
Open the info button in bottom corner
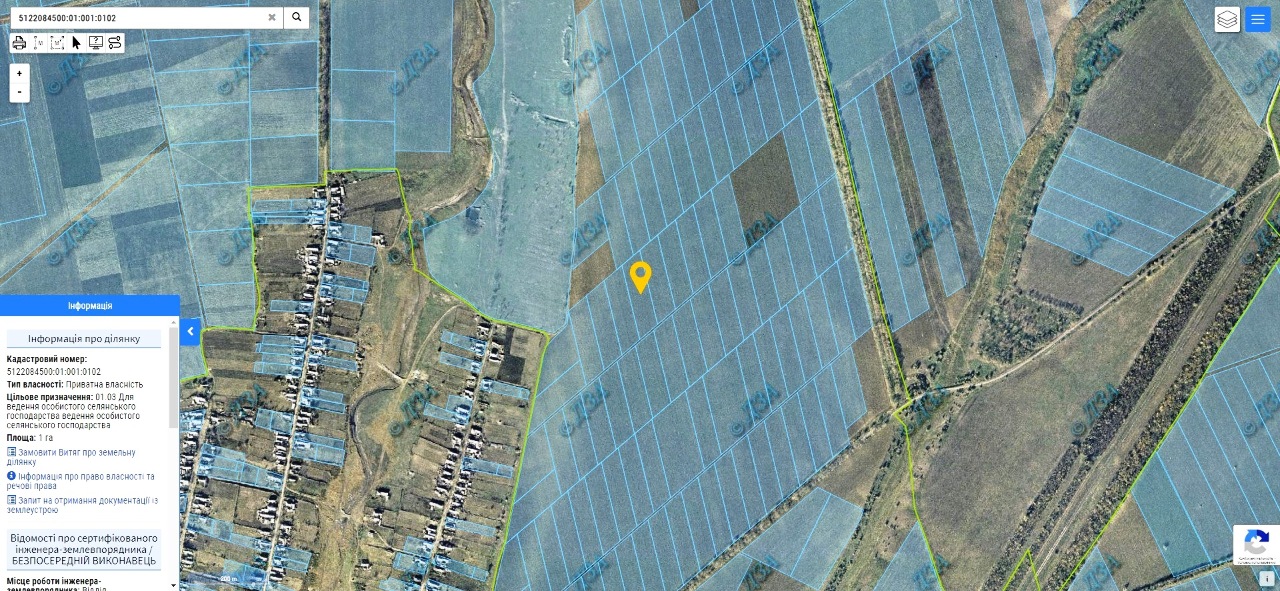(x=1267, y=578)
